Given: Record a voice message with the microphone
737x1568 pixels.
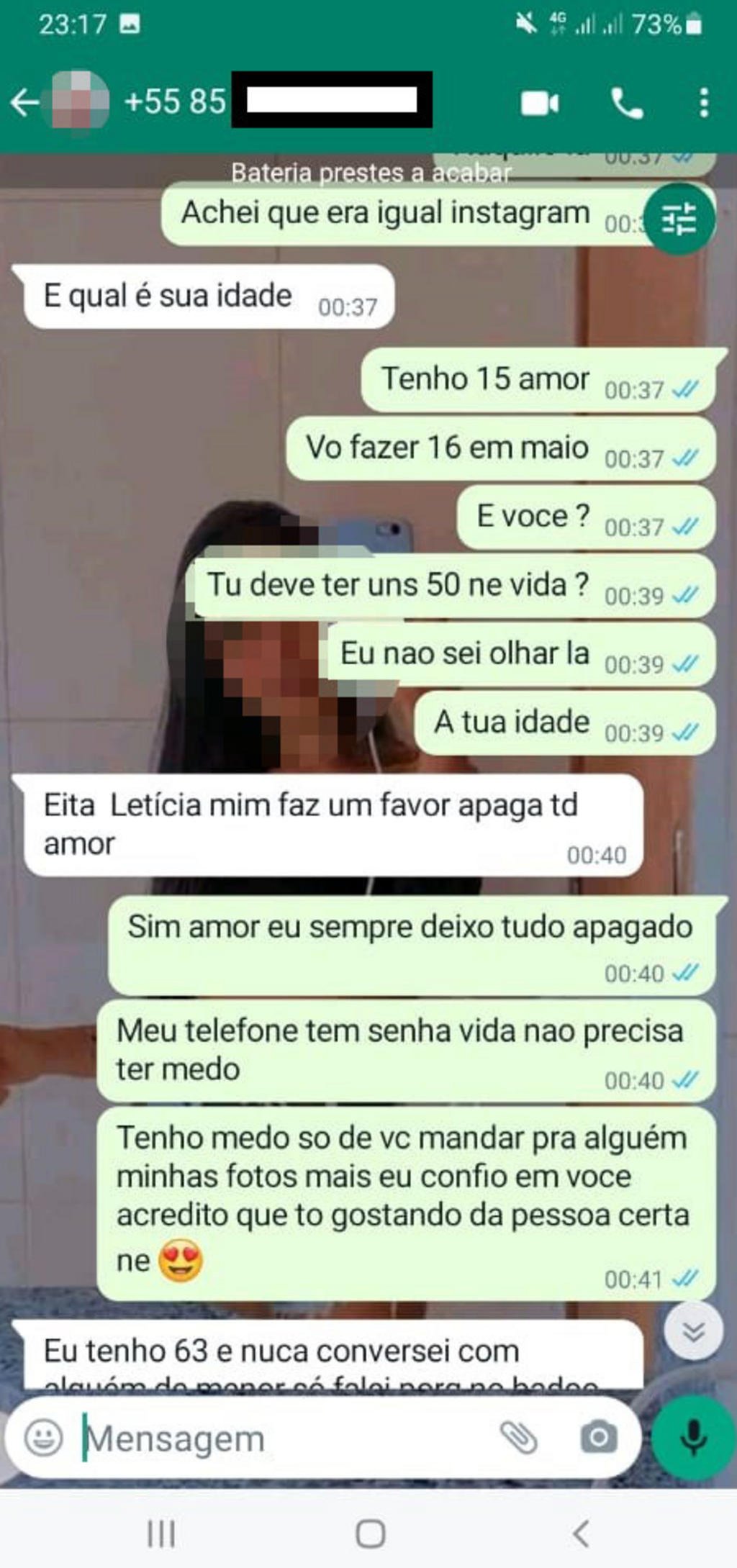Looking at the screenshot, I should [693, 1438].
